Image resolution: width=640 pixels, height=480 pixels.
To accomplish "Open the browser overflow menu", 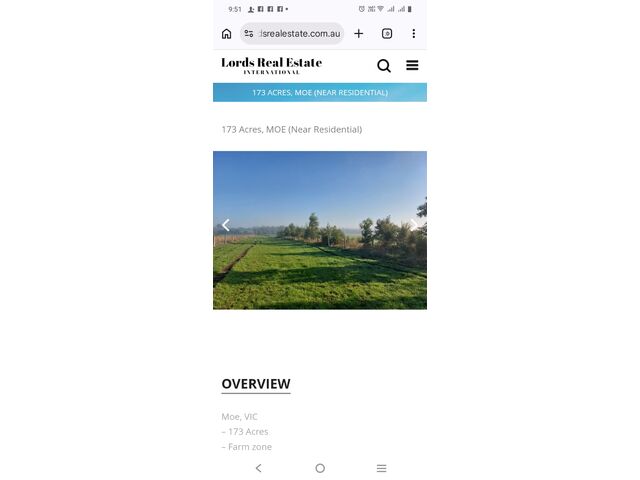I will pos(413,33).
